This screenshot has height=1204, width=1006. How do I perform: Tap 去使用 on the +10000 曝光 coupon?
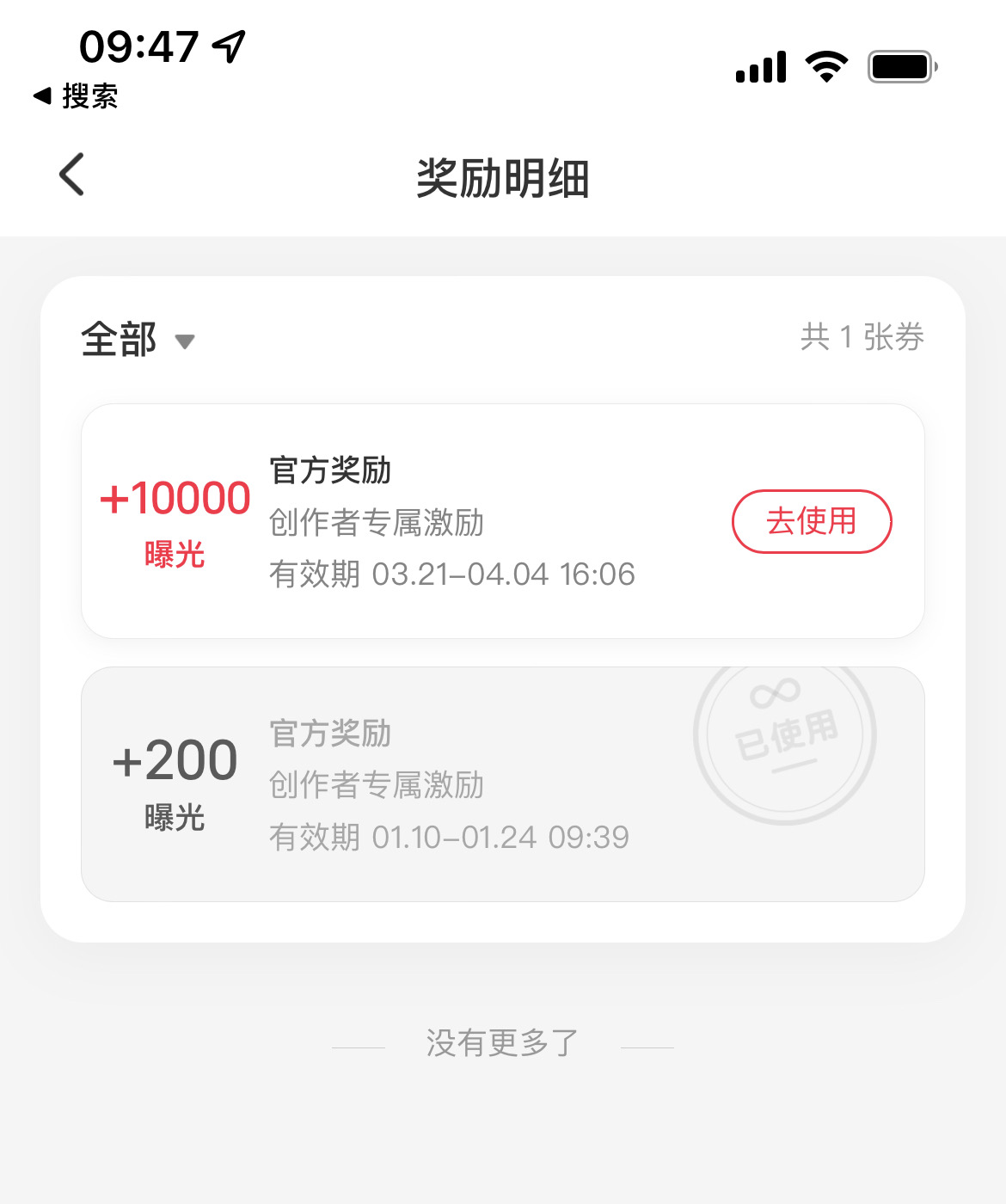(x=811, y=521)
